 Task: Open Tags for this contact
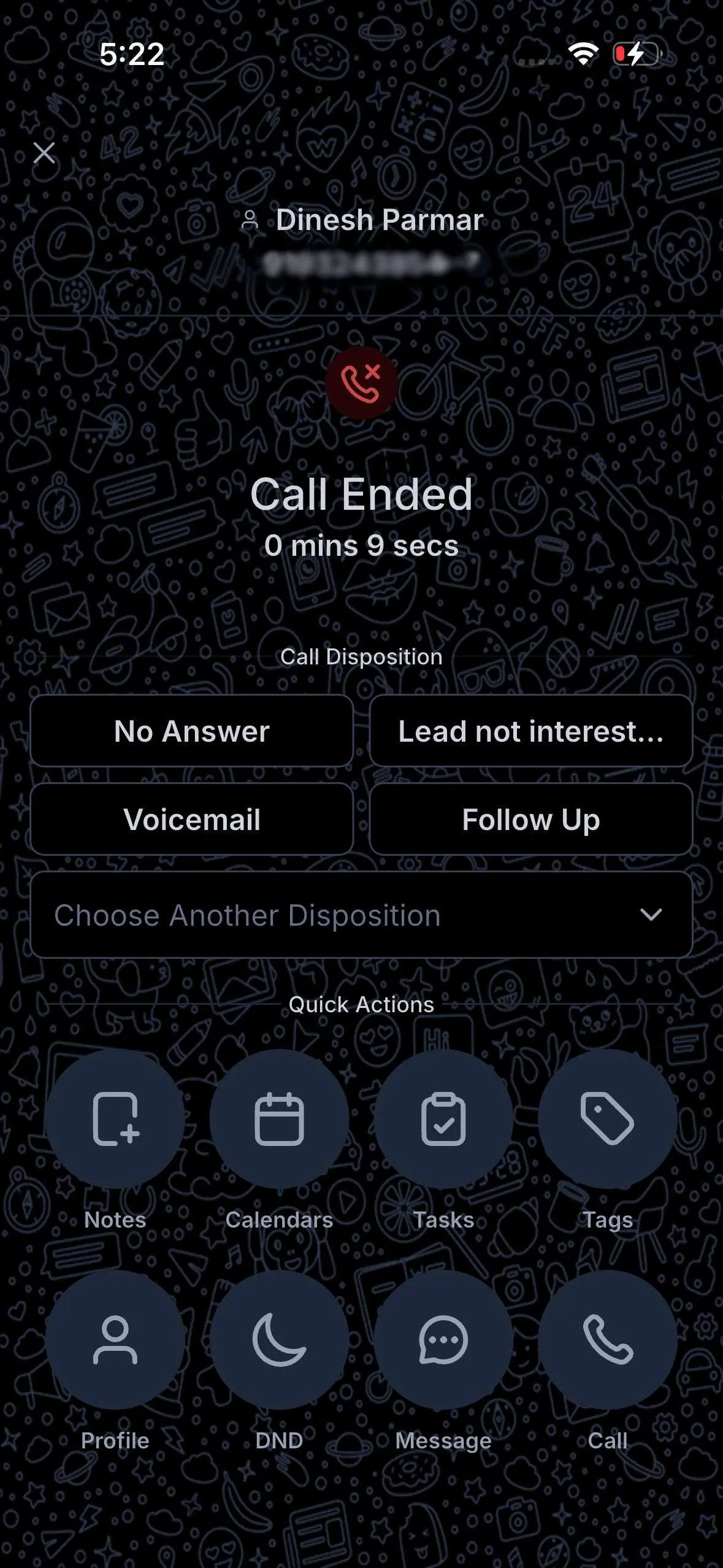(x=608, y=1119)
